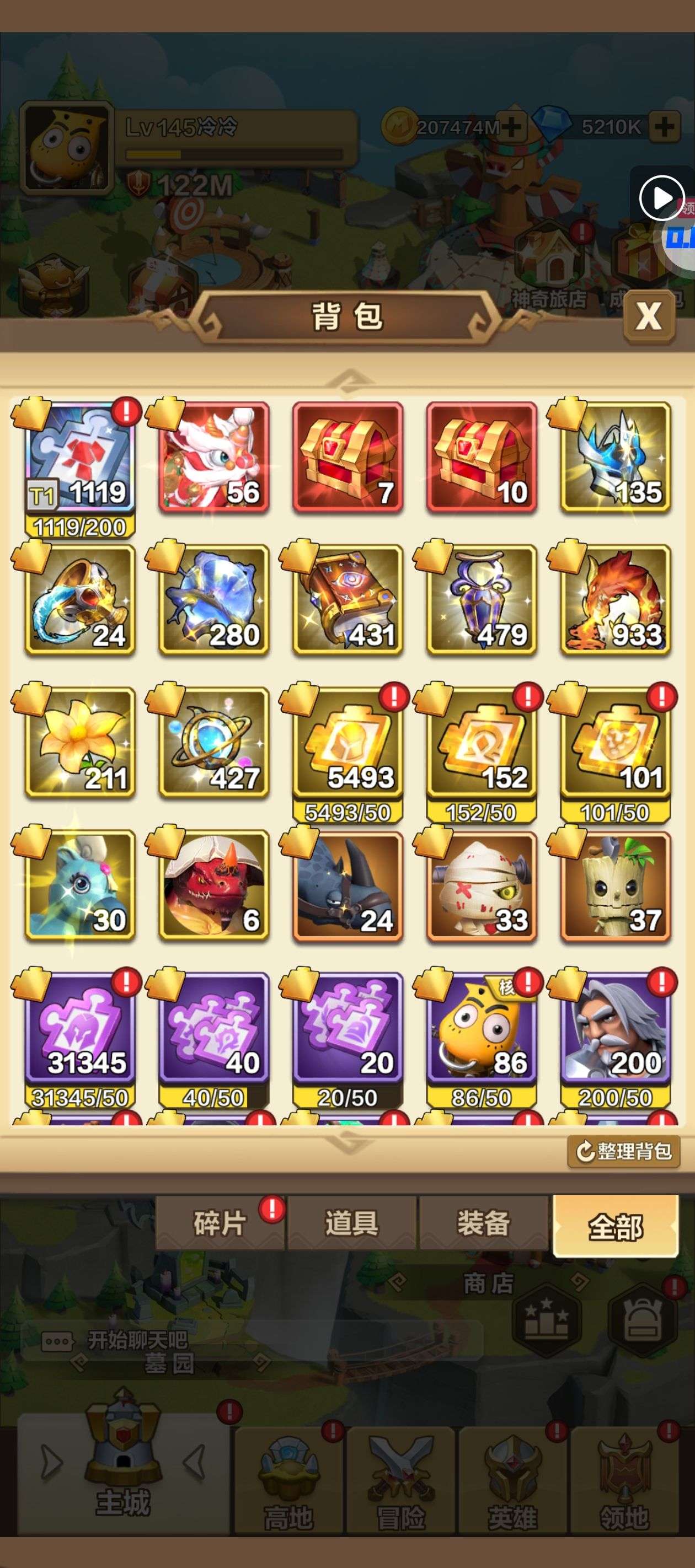Open the red treasure chest with 7
This screenshot has height=1568, width=695.
coord(348,458)
